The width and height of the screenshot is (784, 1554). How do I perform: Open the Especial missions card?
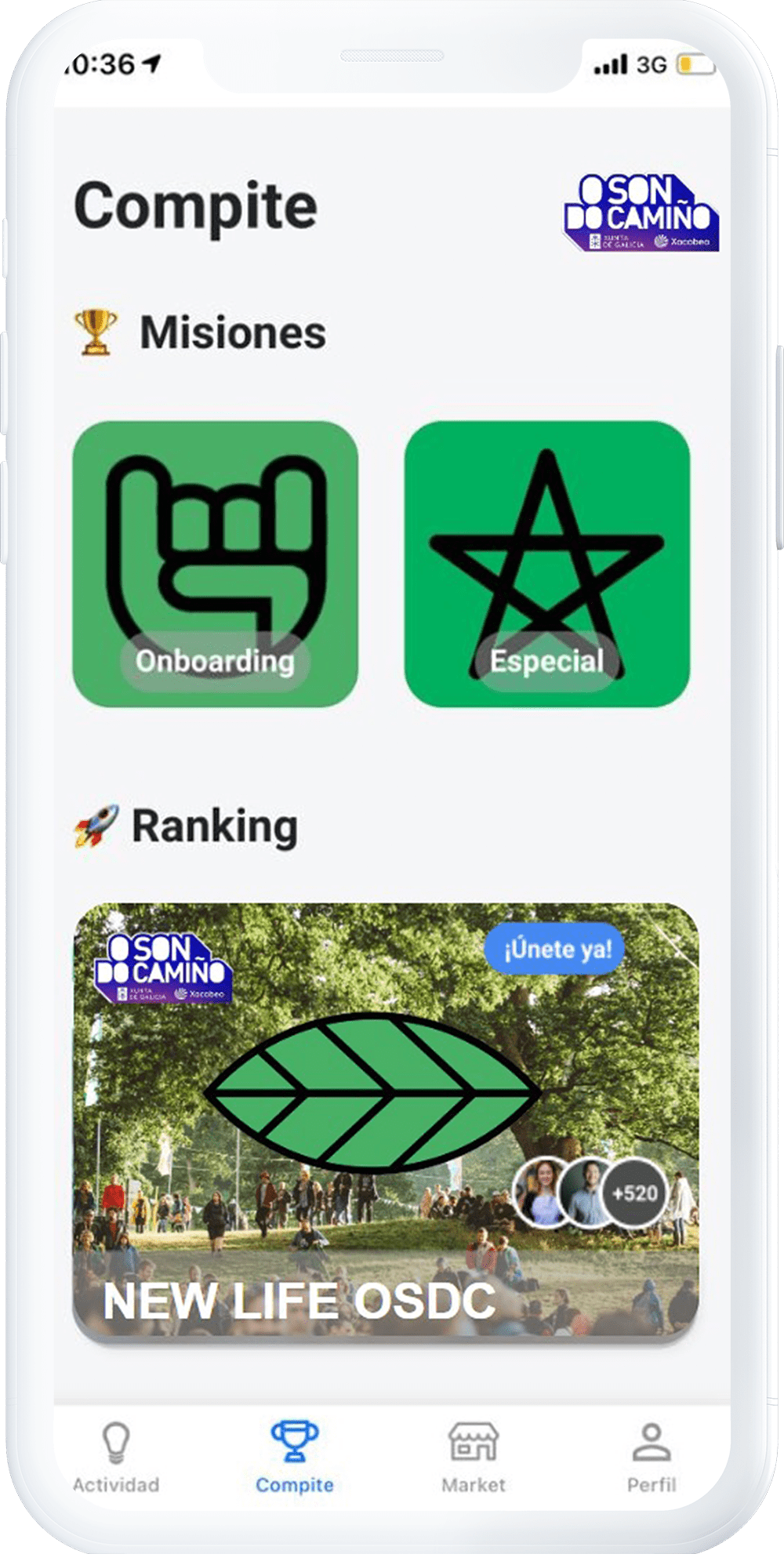tap(547, 564)
